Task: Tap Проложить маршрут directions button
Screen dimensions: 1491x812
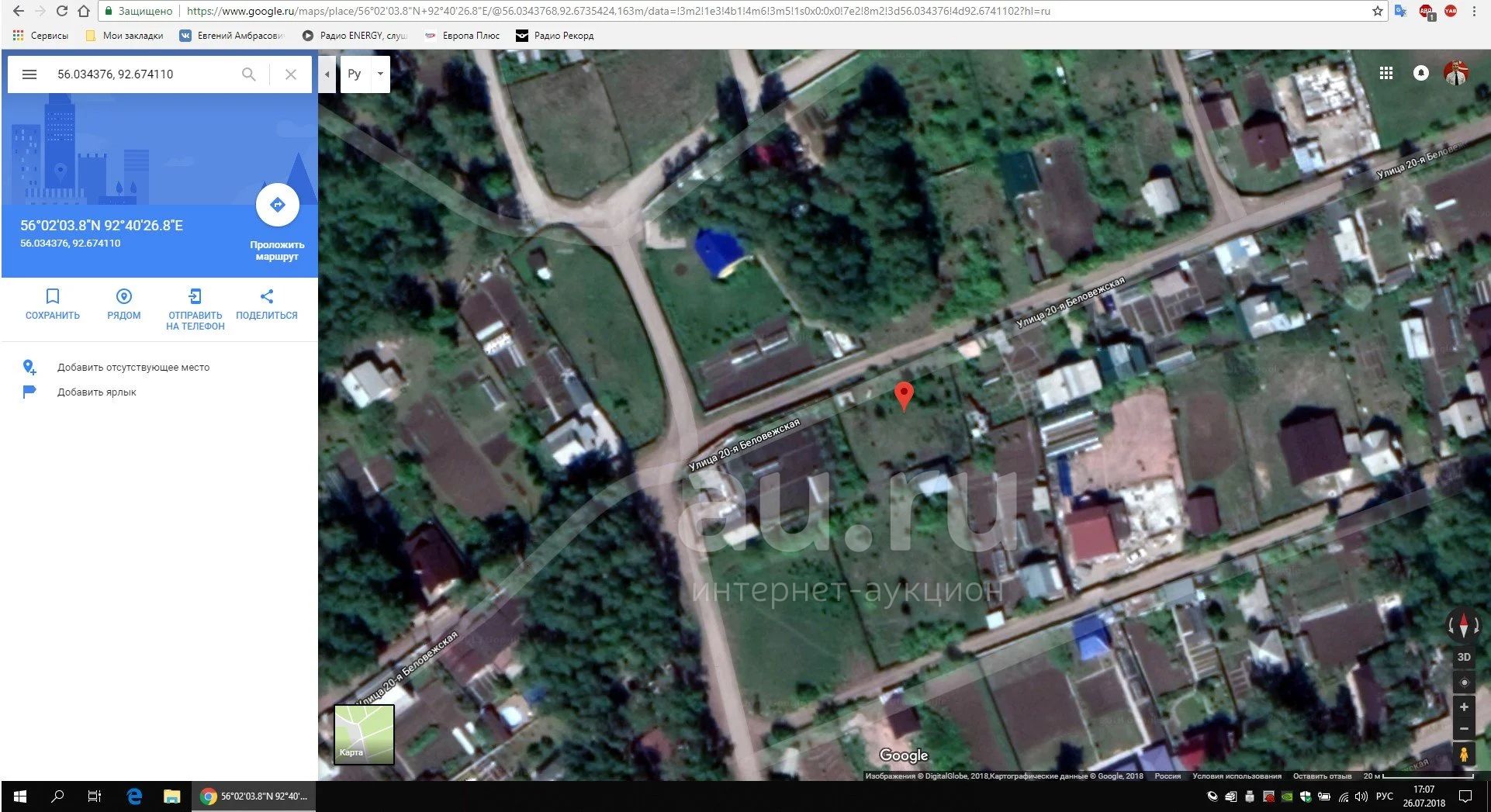Action: 277,206
